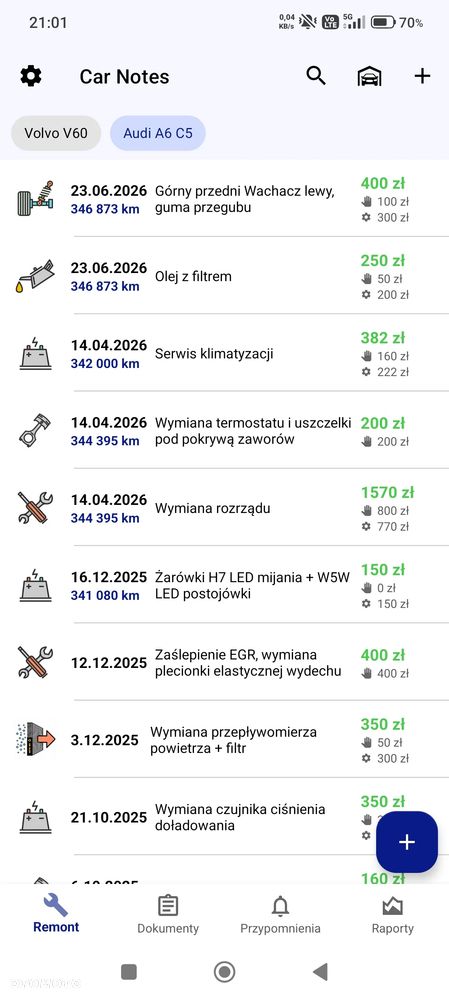
Task: Tap the plus icon in the app bar
Action: pyautogui.click(x=422, y=76)
